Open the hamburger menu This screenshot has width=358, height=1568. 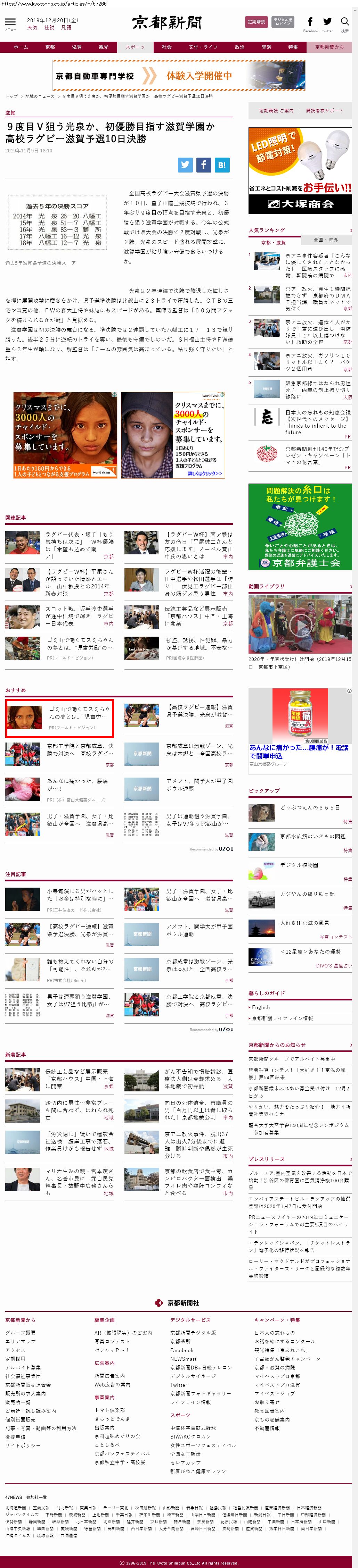[x=10, y=23]
